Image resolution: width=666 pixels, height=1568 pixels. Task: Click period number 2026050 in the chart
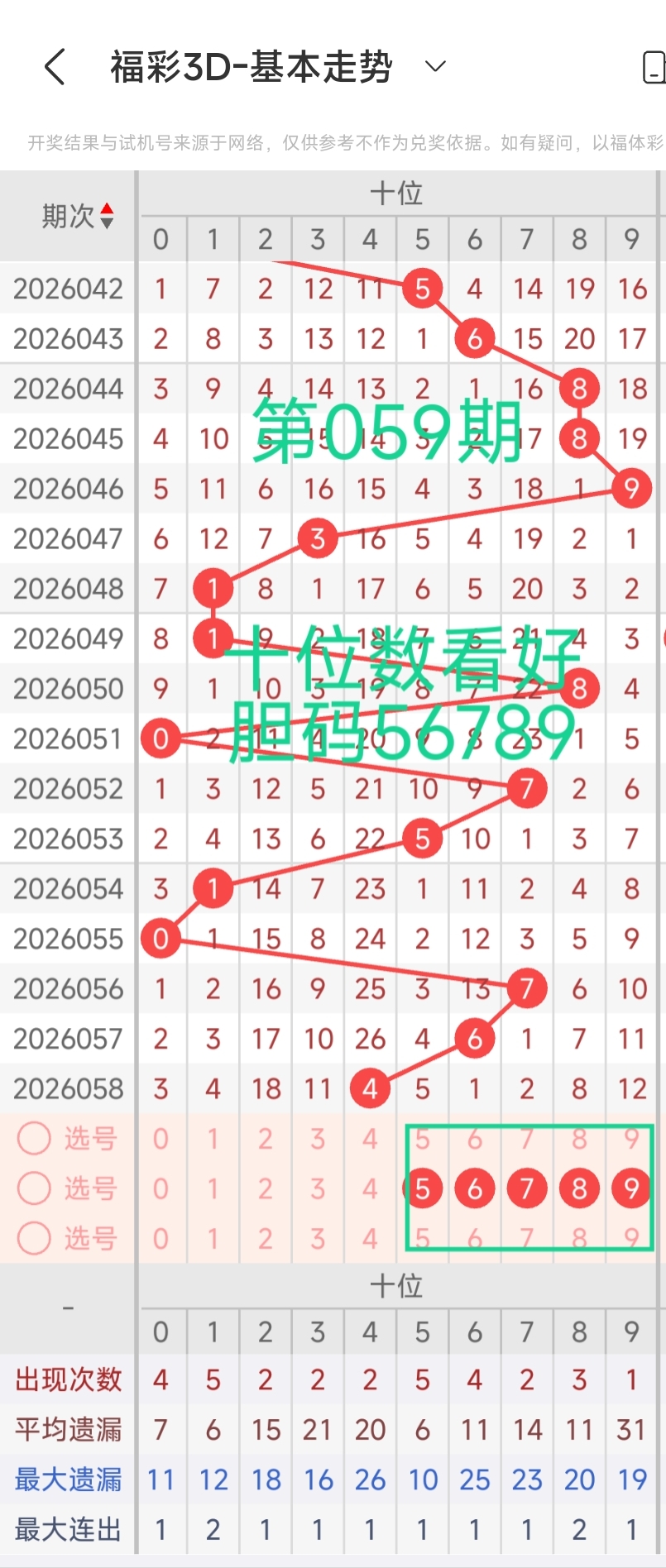pyautogui.click(x=67, y=688)
